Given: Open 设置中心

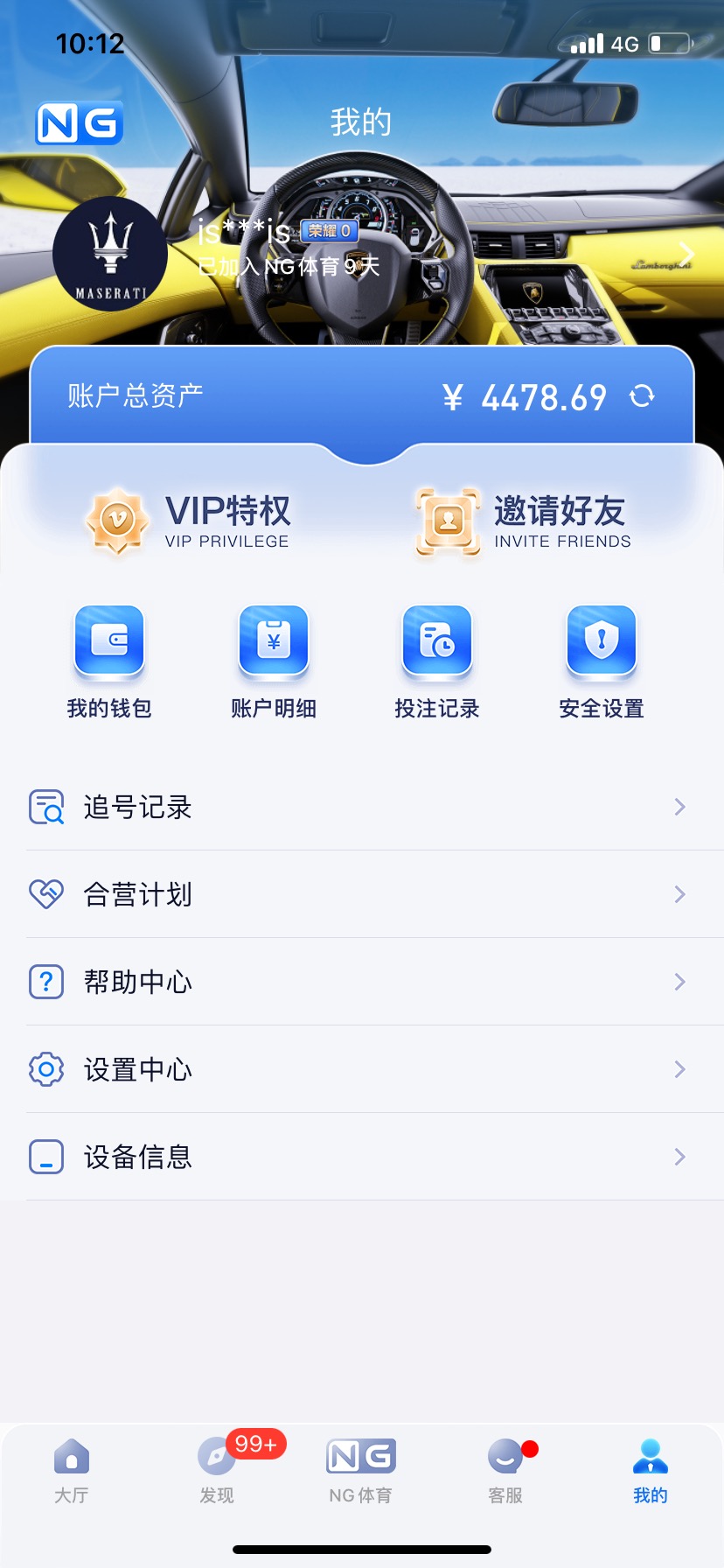Looking at the screenshot, I should [362, 1069].
